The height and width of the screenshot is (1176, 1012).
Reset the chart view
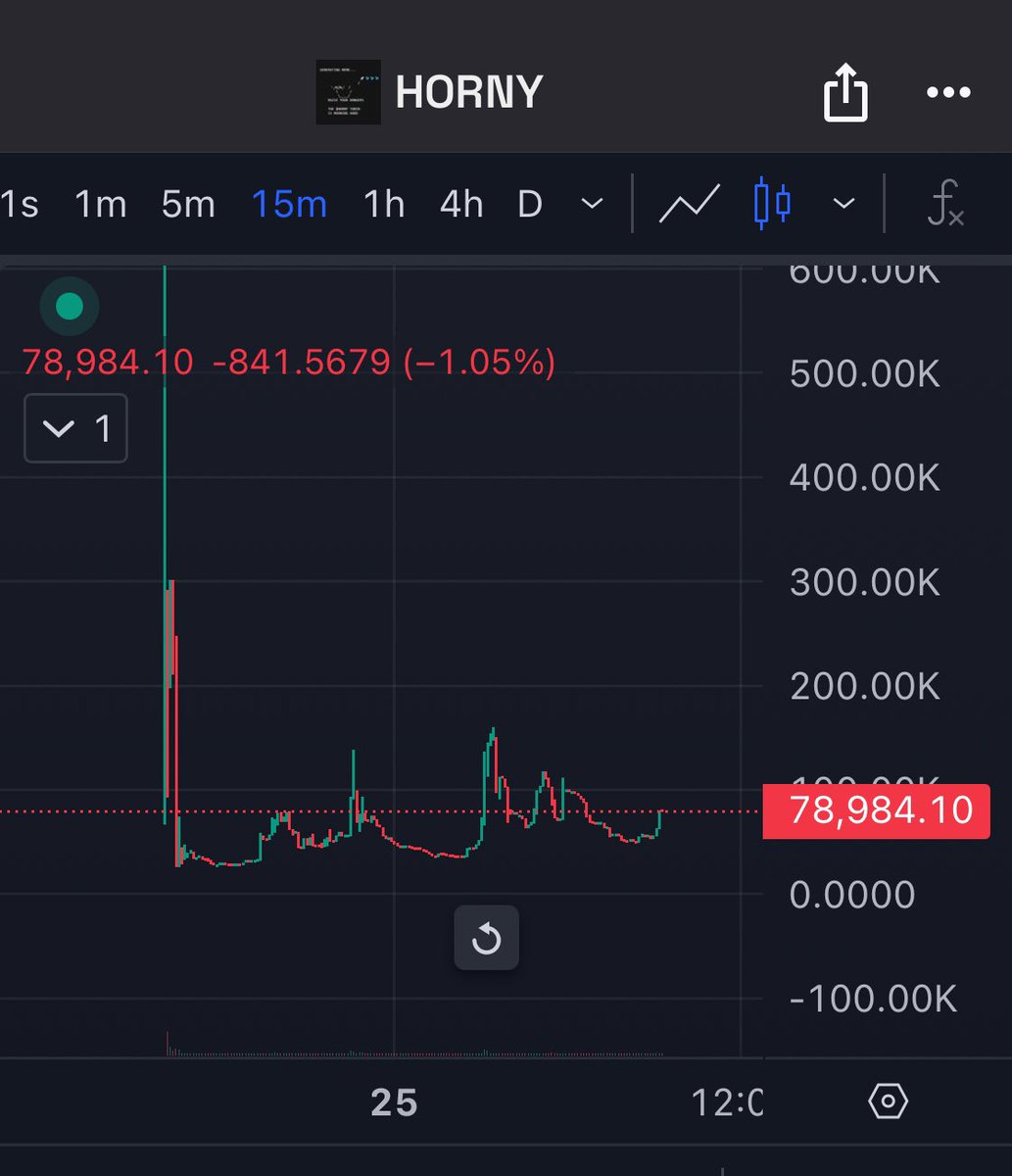486,939
